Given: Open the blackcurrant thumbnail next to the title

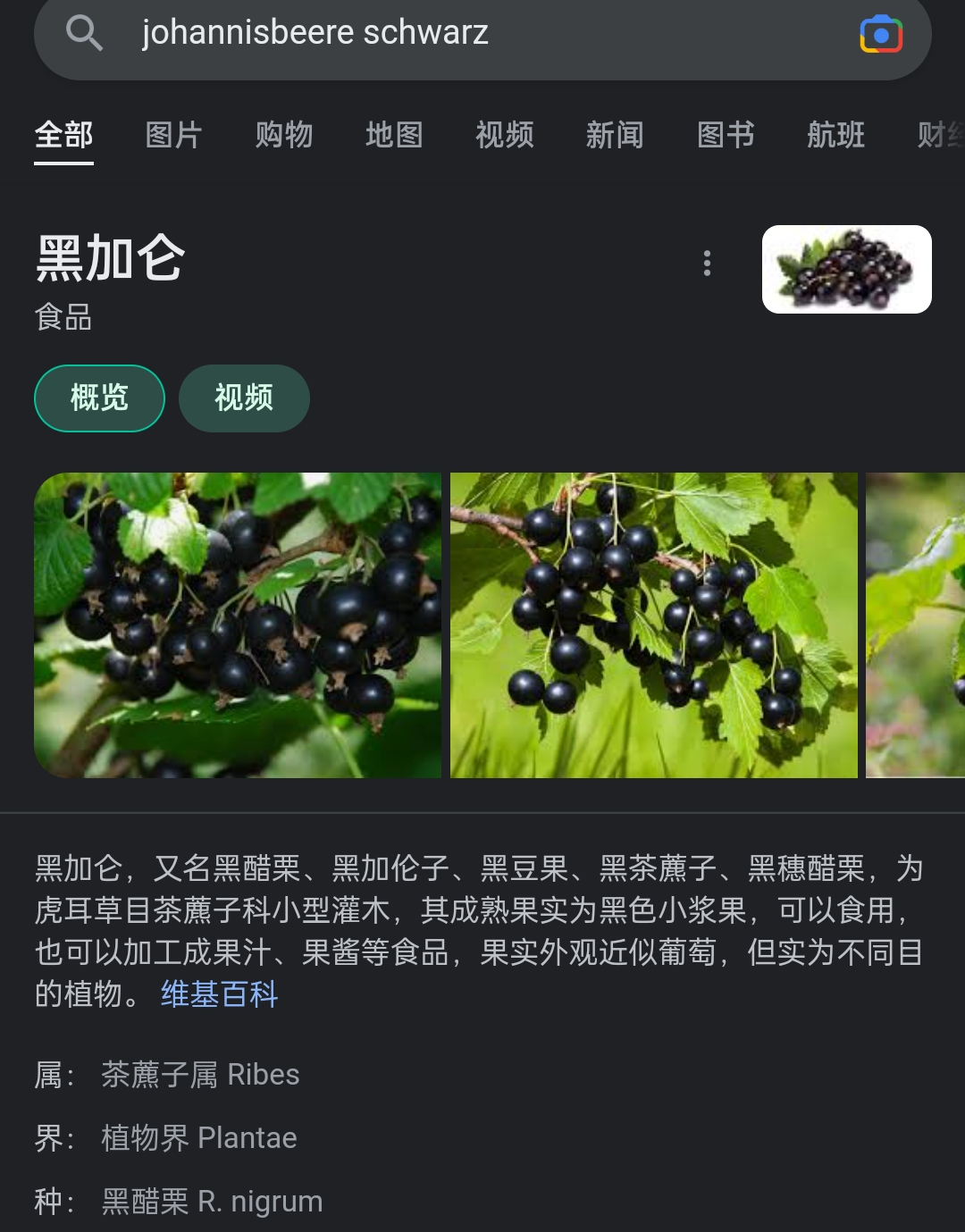Looking at the screenshot, I should tap(846, 269).
